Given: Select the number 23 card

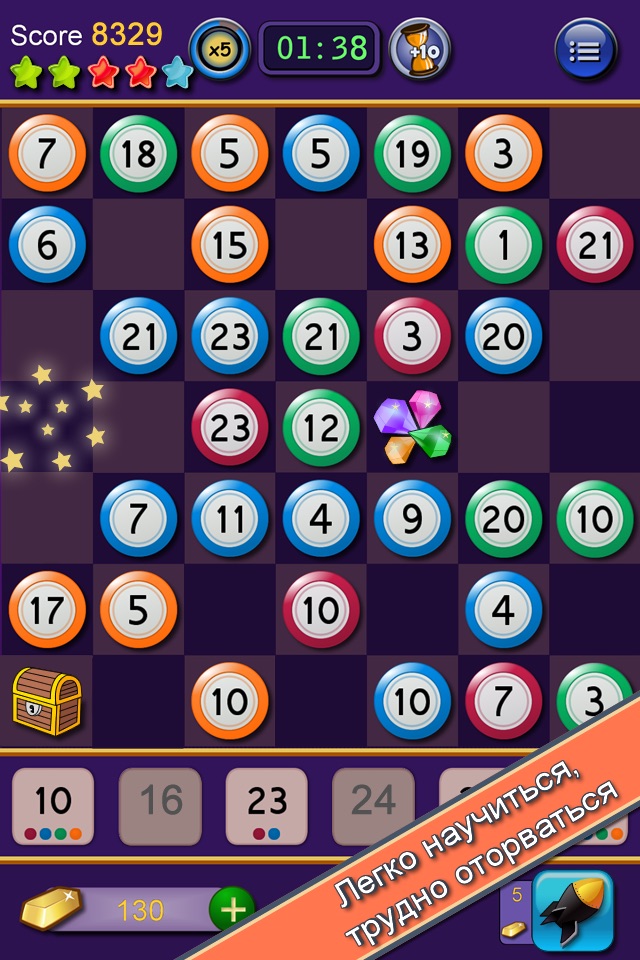Looking at the screenshot, I should click(266, 806).
